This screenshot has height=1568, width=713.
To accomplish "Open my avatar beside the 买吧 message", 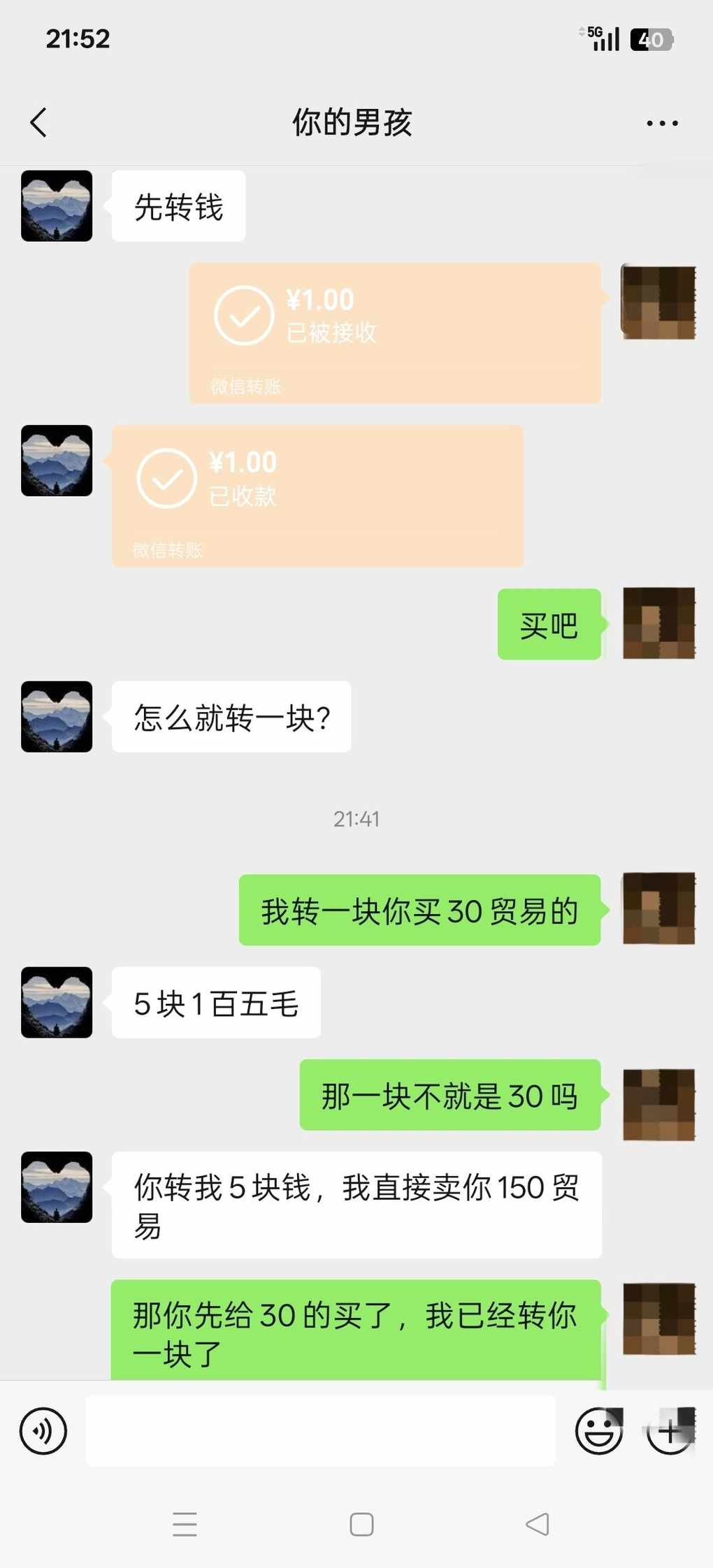I will point(658,623).
